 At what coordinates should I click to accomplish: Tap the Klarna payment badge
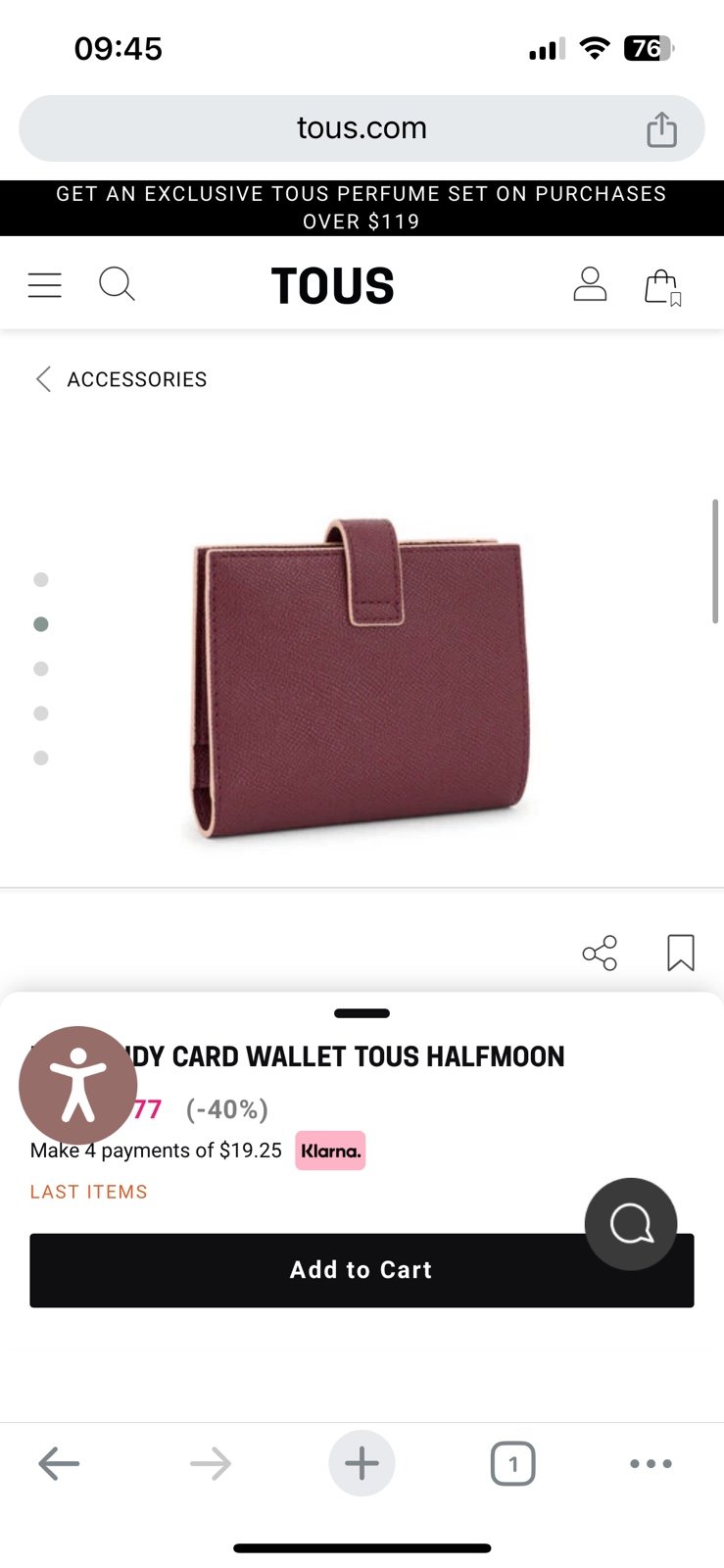[x=330, y=1151]
